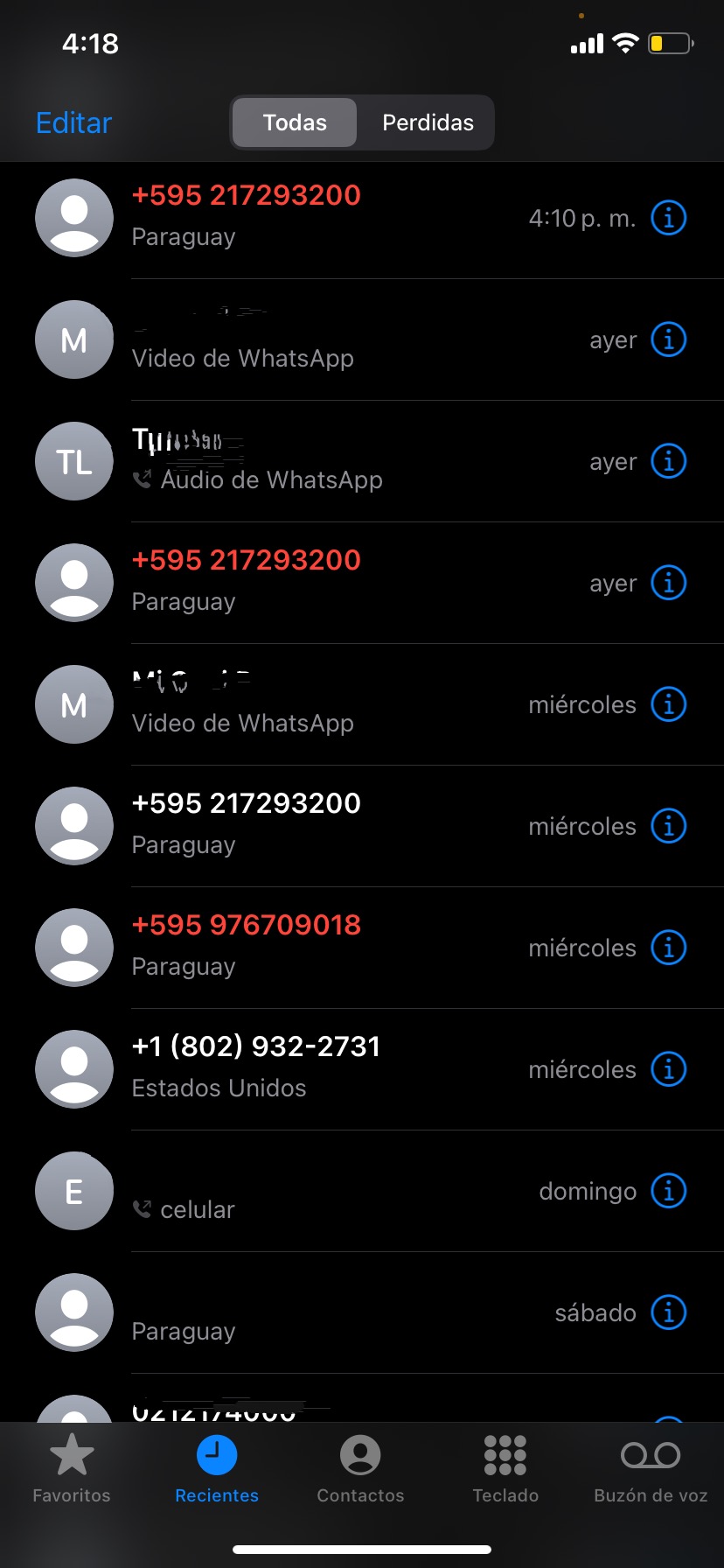Image resolution: width=724 pixels, height=1568 pixels.
Task: Open info for +1 (802) 932-2731
Action: [669, 1069]
